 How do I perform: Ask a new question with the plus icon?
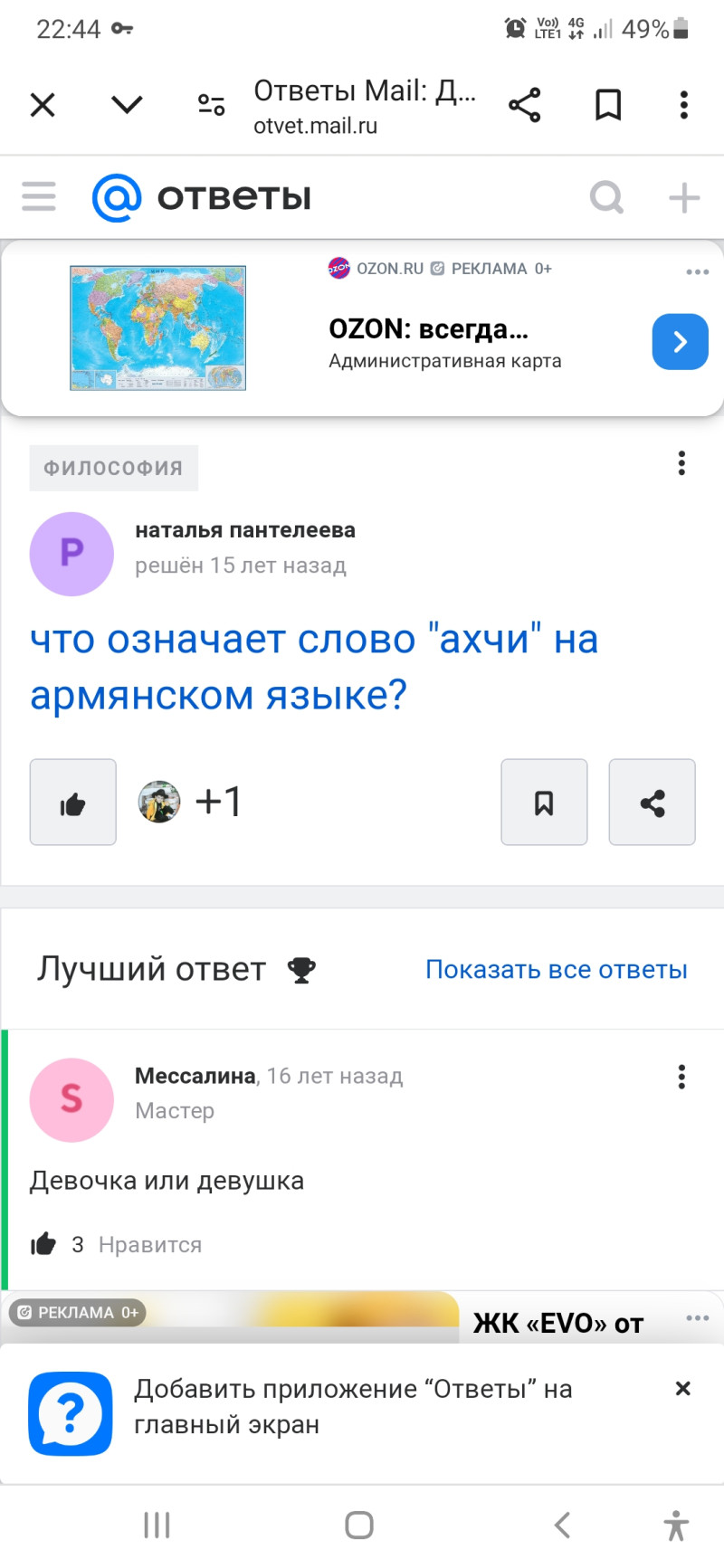[x=684, y=196]
